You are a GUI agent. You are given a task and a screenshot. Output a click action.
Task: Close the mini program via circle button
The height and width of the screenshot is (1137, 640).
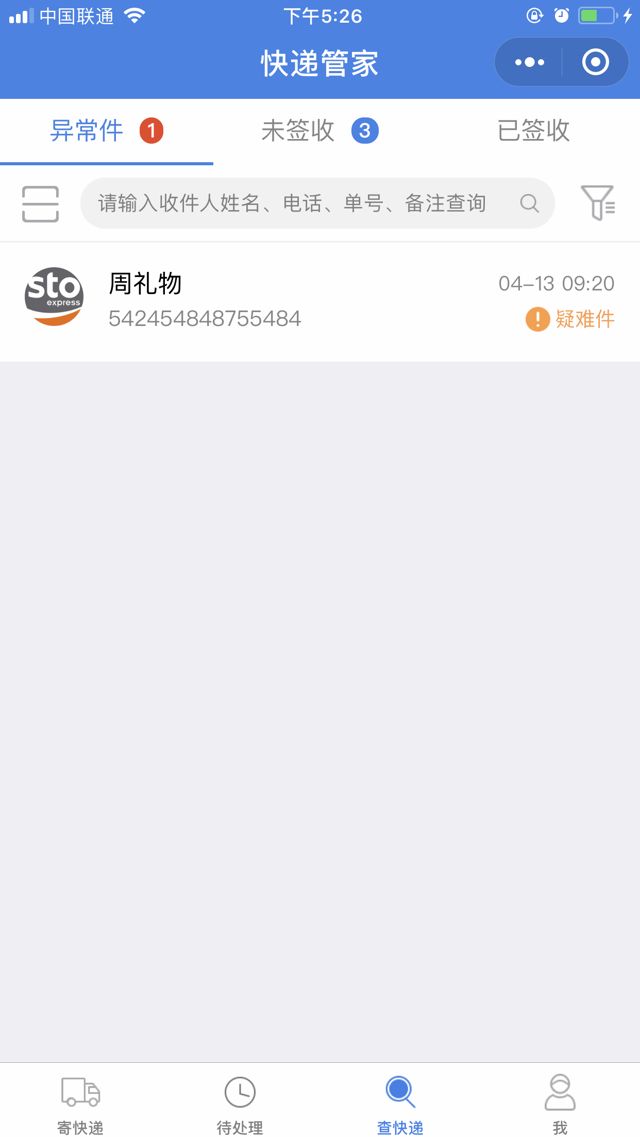[596, 63]
